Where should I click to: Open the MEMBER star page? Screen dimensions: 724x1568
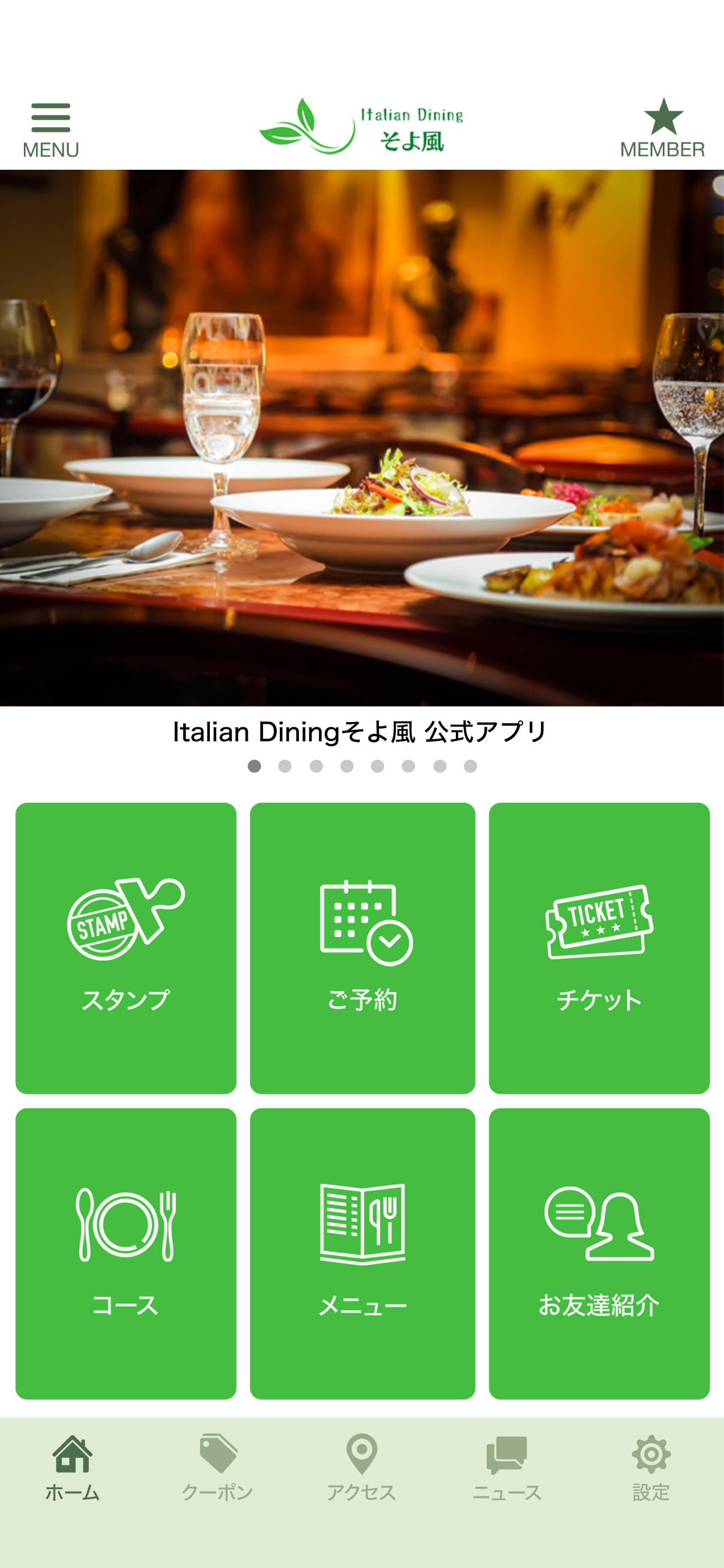click(x=662, y=128)
